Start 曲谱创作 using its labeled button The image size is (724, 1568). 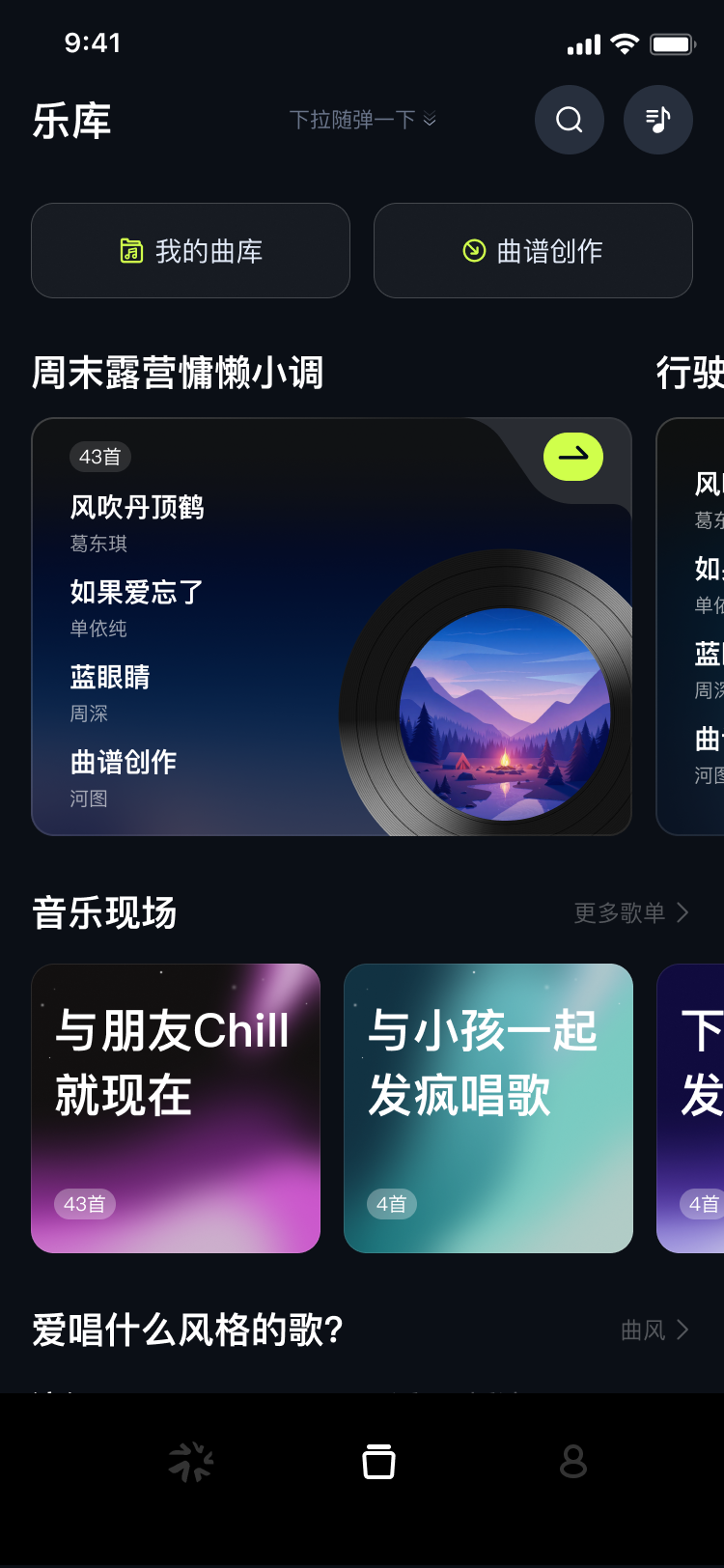tap(533, 250)
